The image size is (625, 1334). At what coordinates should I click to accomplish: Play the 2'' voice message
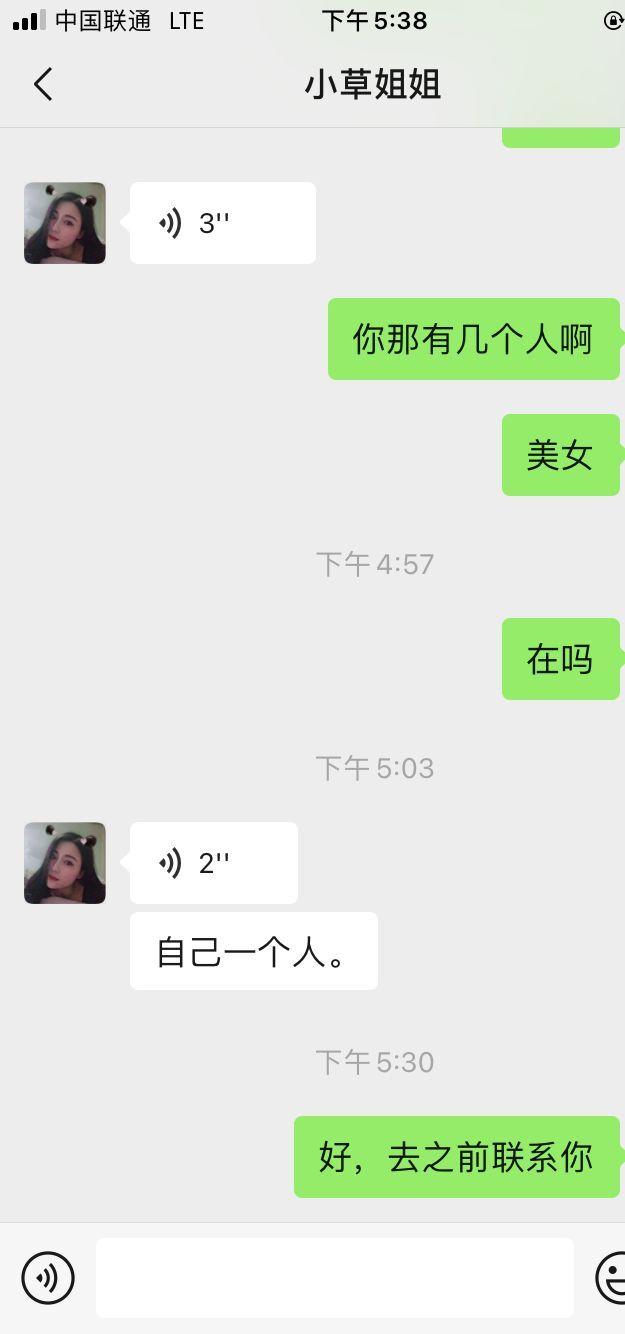213,863
